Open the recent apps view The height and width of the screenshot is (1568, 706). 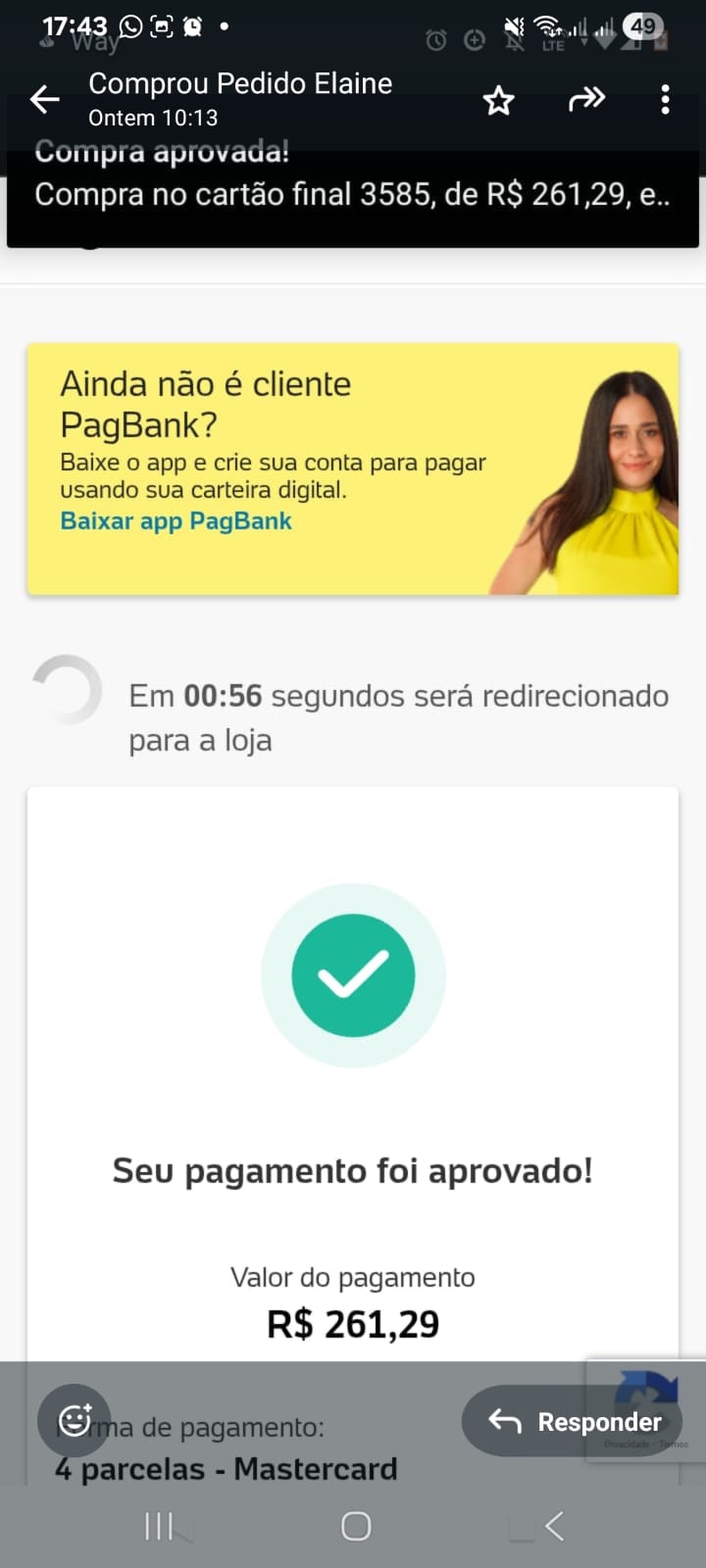point(159,1526)
